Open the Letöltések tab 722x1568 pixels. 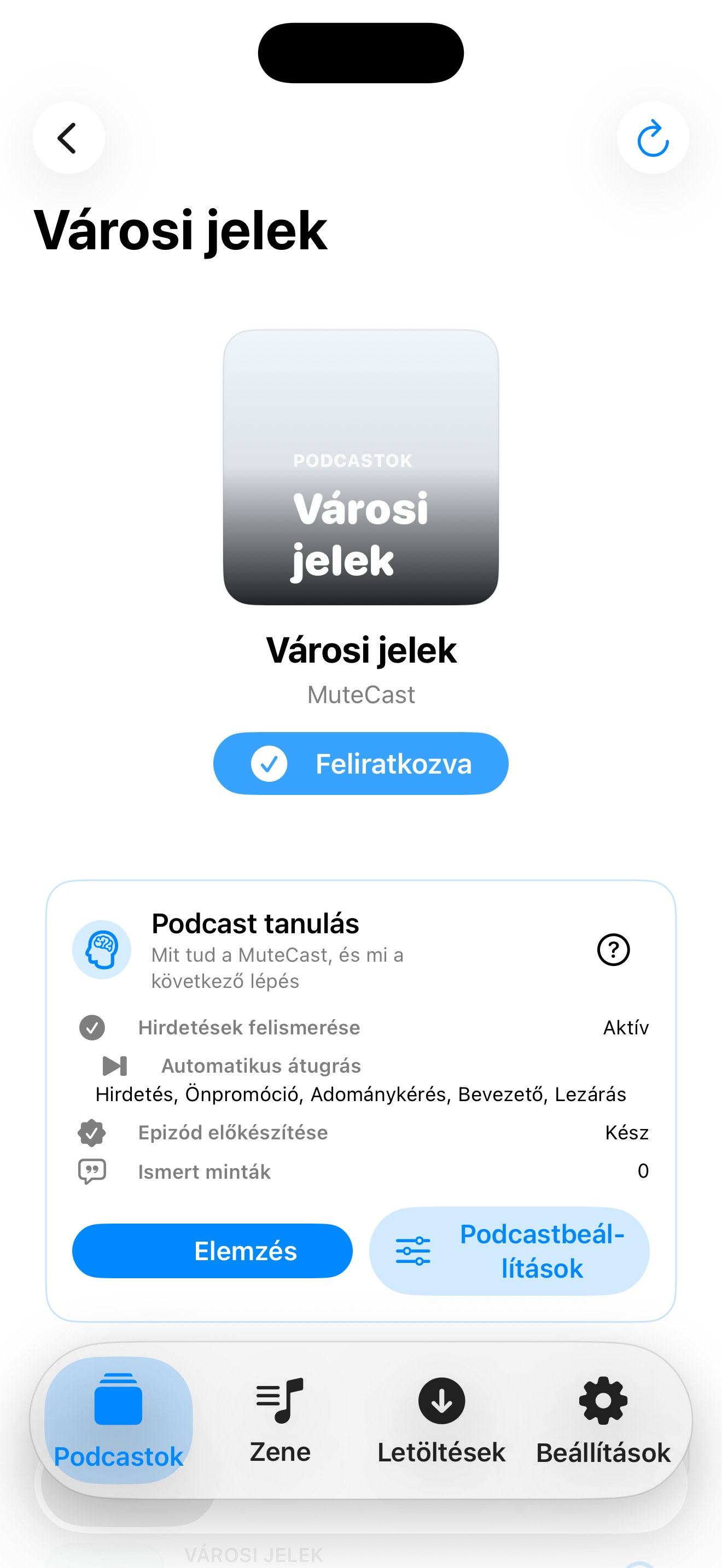click(441, 1419)
